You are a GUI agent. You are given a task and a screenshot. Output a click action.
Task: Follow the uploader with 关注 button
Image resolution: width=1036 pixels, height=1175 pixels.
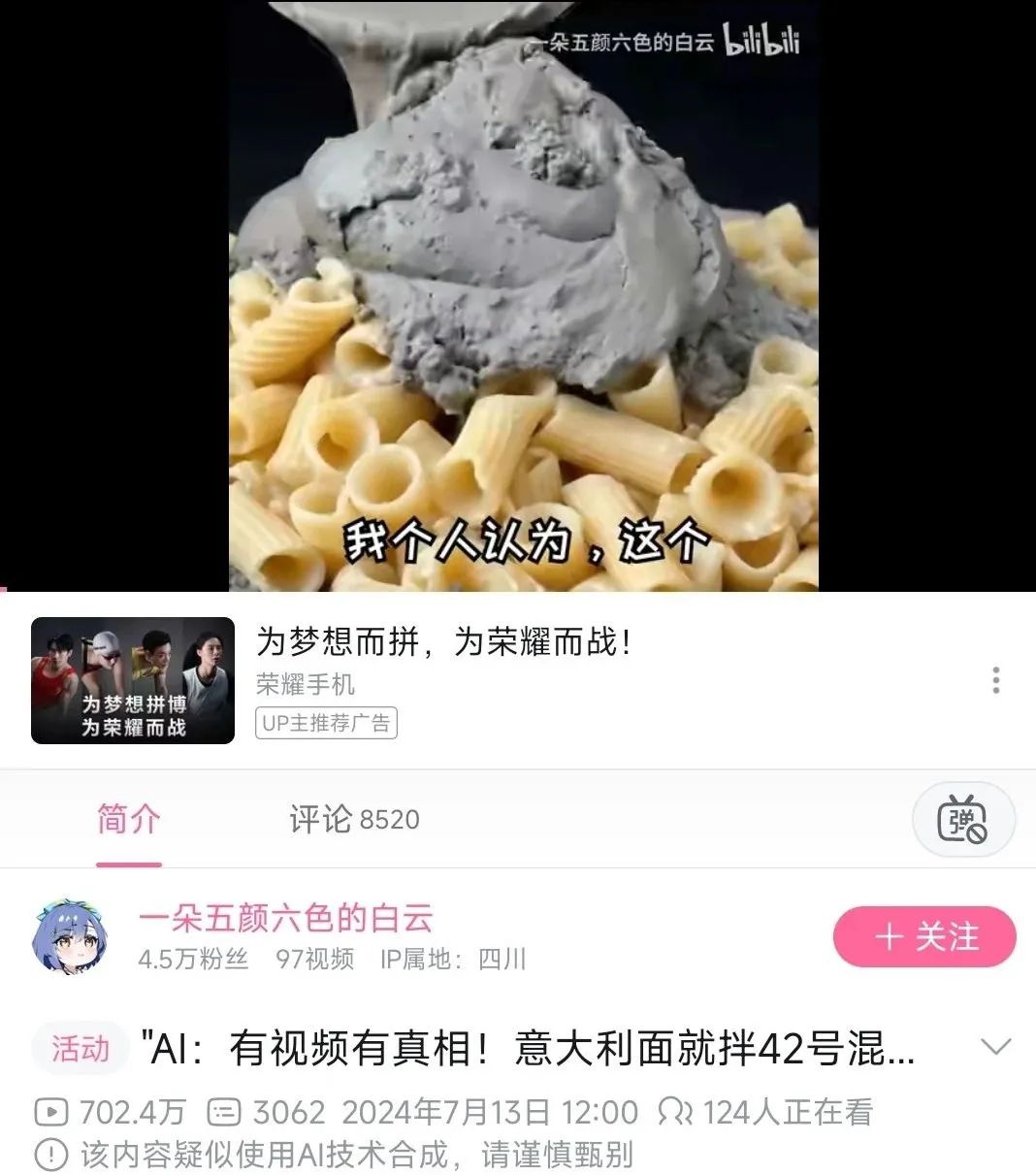coord(924,937)
